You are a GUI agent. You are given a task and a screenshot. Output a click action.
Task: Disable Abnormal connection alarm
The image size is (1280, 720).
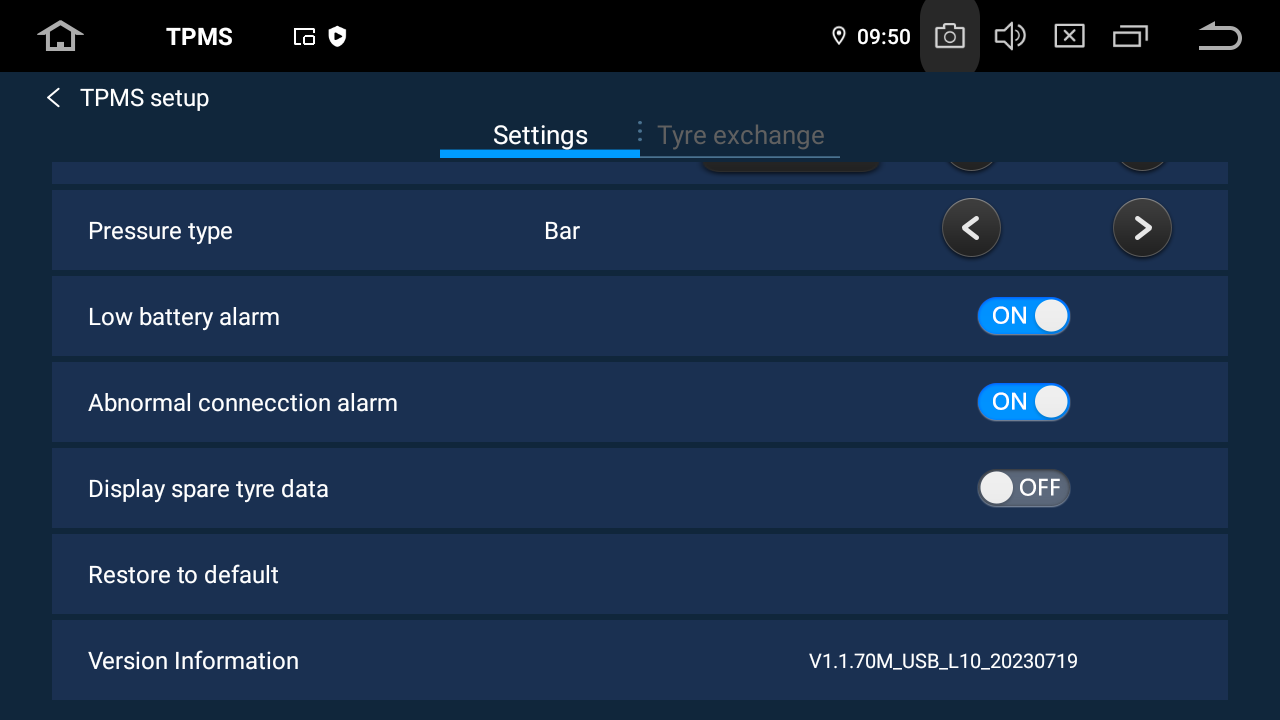point(1023,402)
